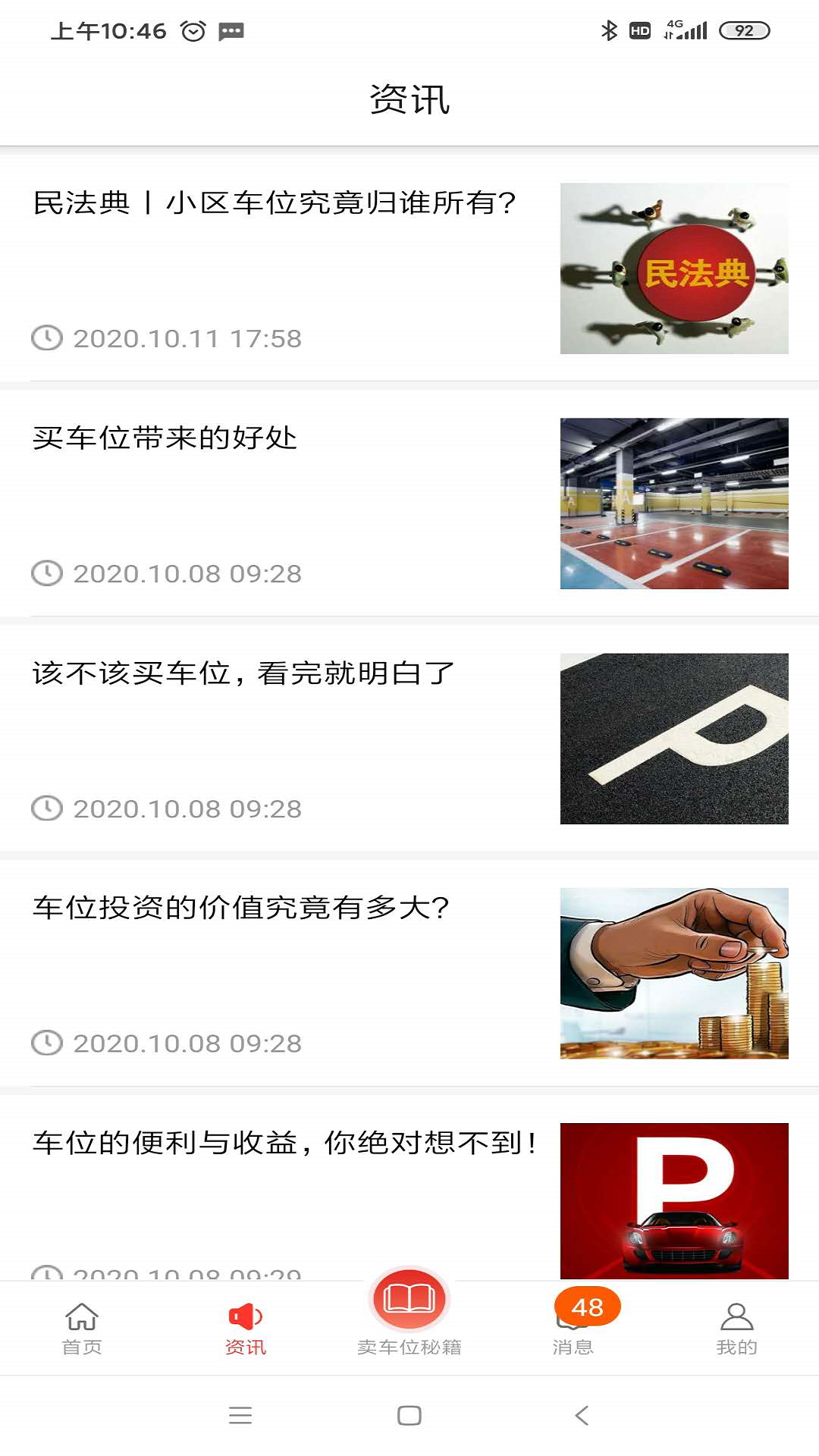
Task: Open 该不该买车位,看完就明白了 article
Action: (x=243, y=673)
